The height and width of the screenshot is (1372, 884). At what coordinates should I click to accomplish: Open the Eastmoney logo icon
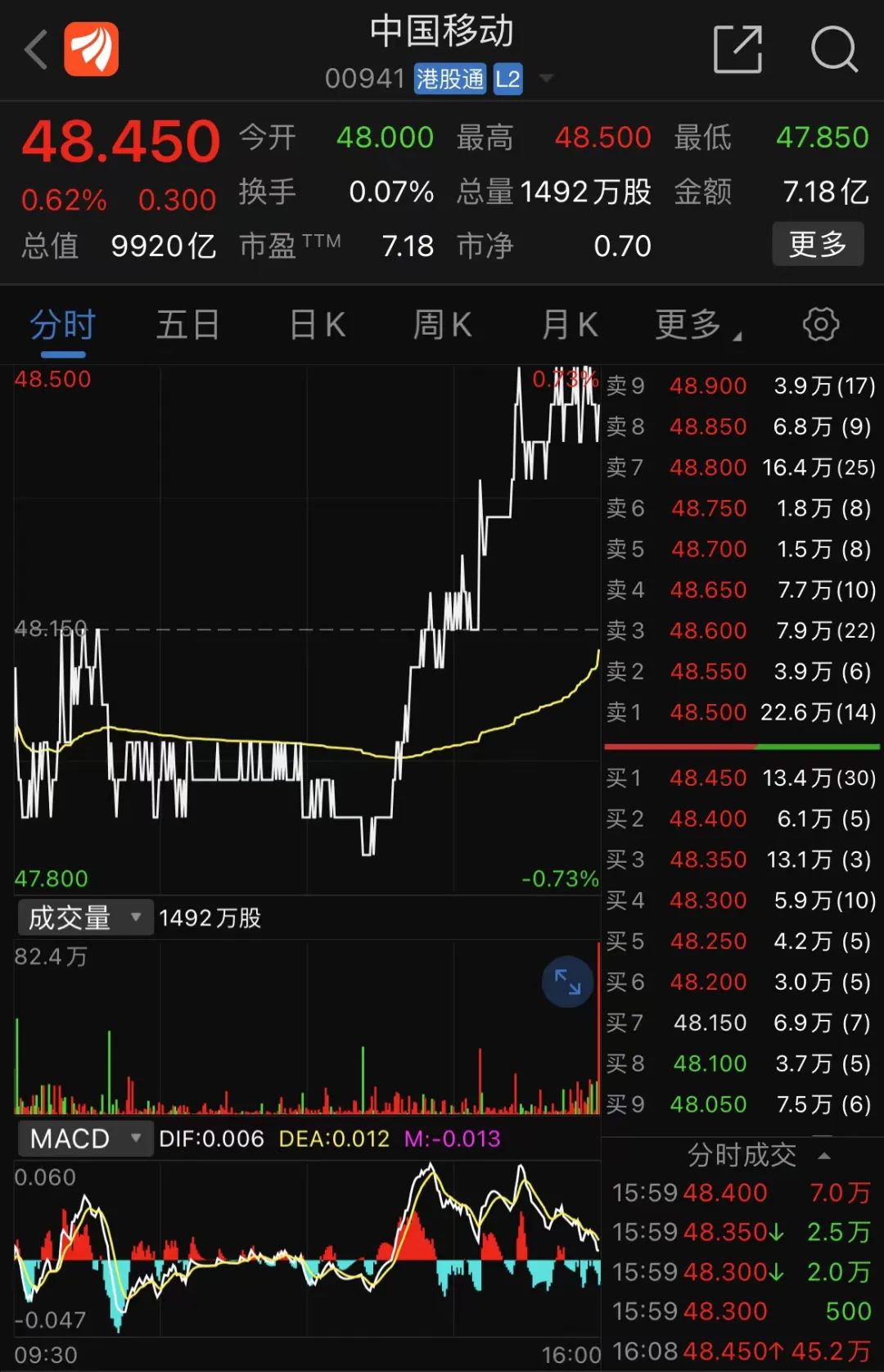tap(92, 49)
